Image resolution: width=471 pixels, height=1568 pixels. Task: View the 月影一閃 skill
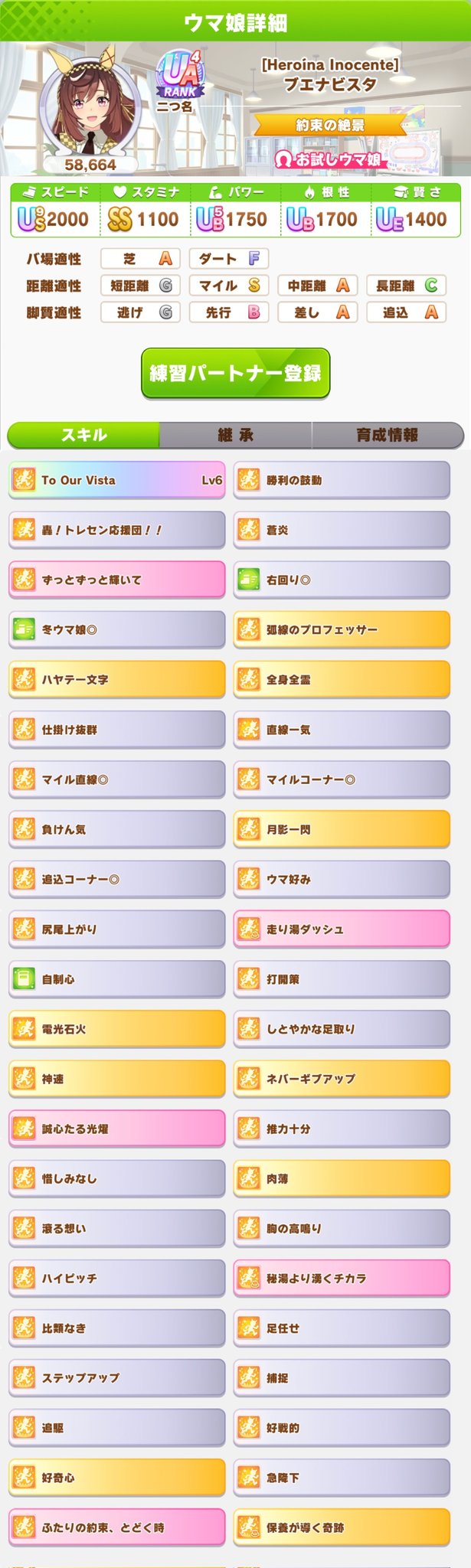[342, 829]
